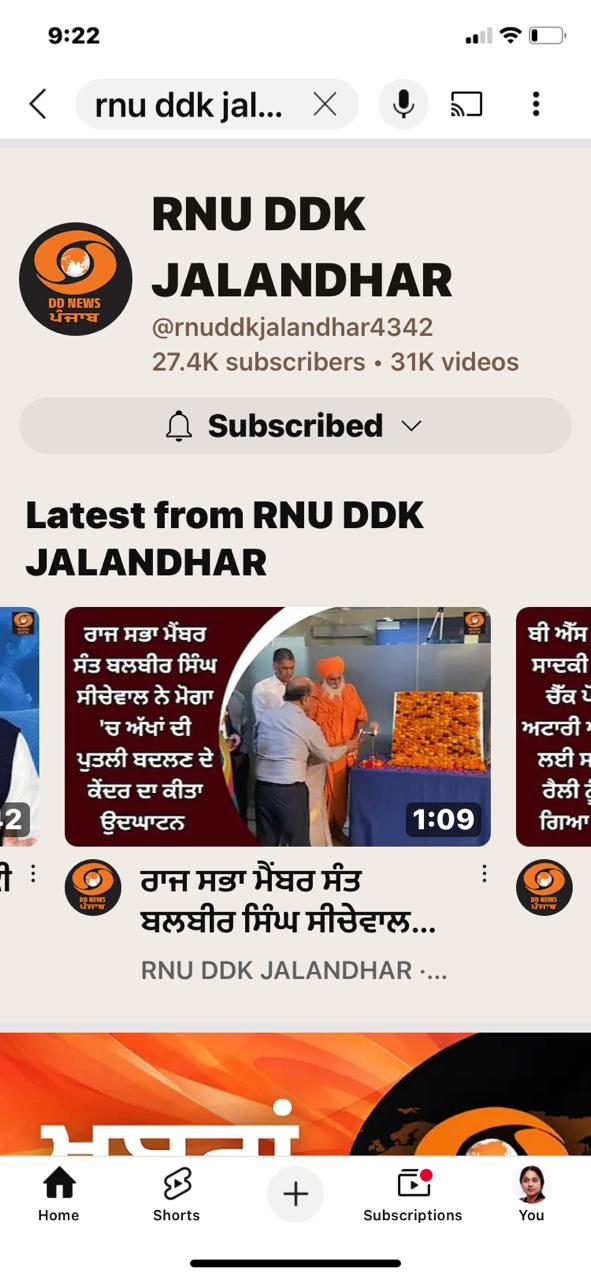Screen dimensions: 591x1280
Task: Go to the Home tab
Action: coord(59,1194)
